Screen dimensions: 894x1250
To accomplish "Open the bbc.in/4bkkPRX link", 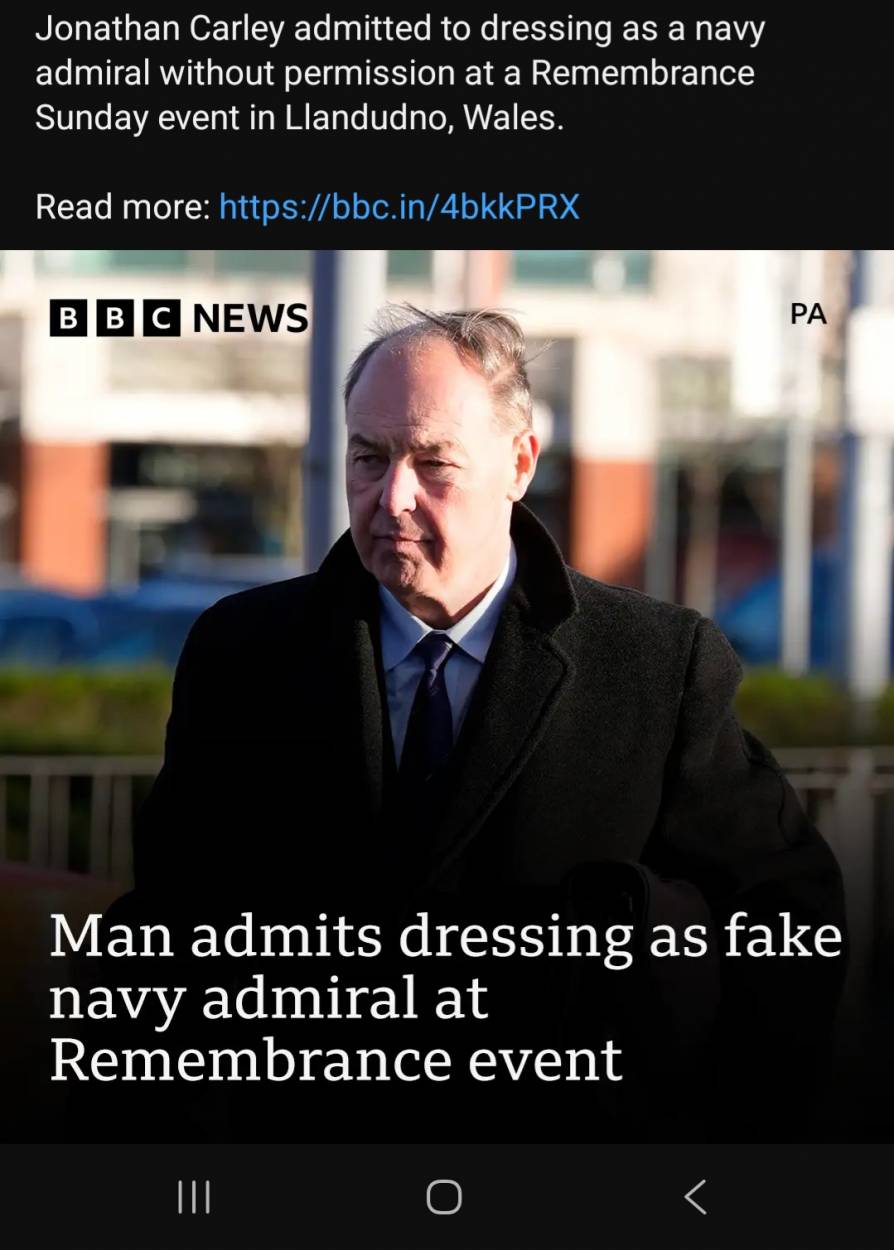I will point(399,207).
